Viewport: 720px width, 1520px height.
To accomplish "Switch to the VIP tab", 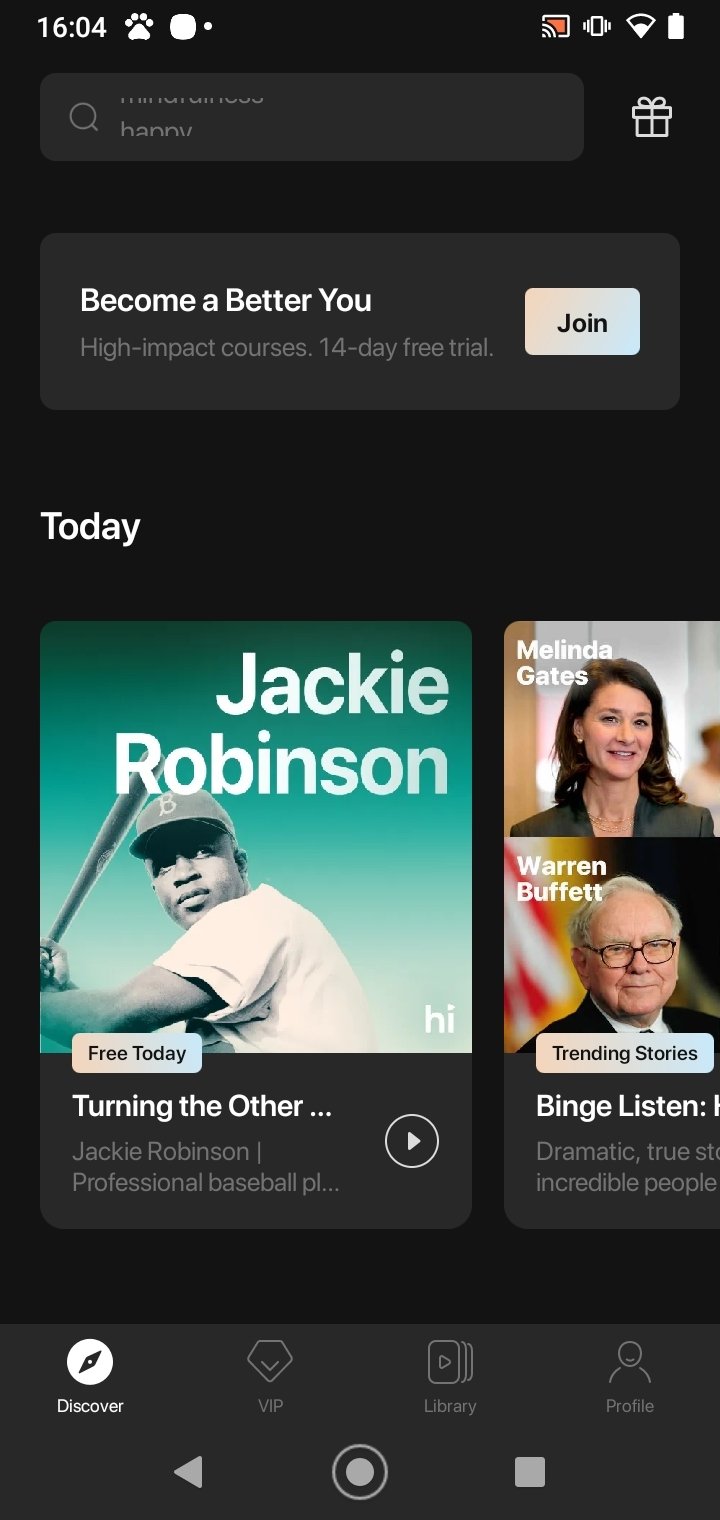I will (270, 1377).
